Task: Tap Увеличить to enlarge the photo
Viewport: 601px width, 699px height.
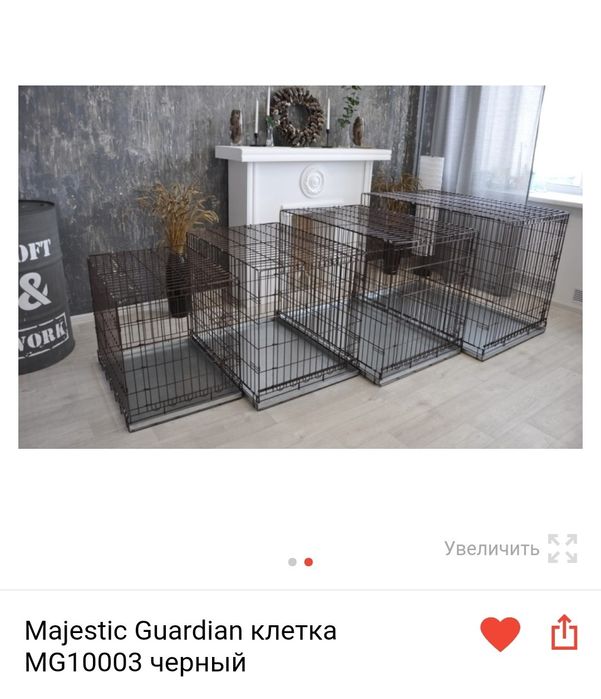Action: [x=510, y=548]
